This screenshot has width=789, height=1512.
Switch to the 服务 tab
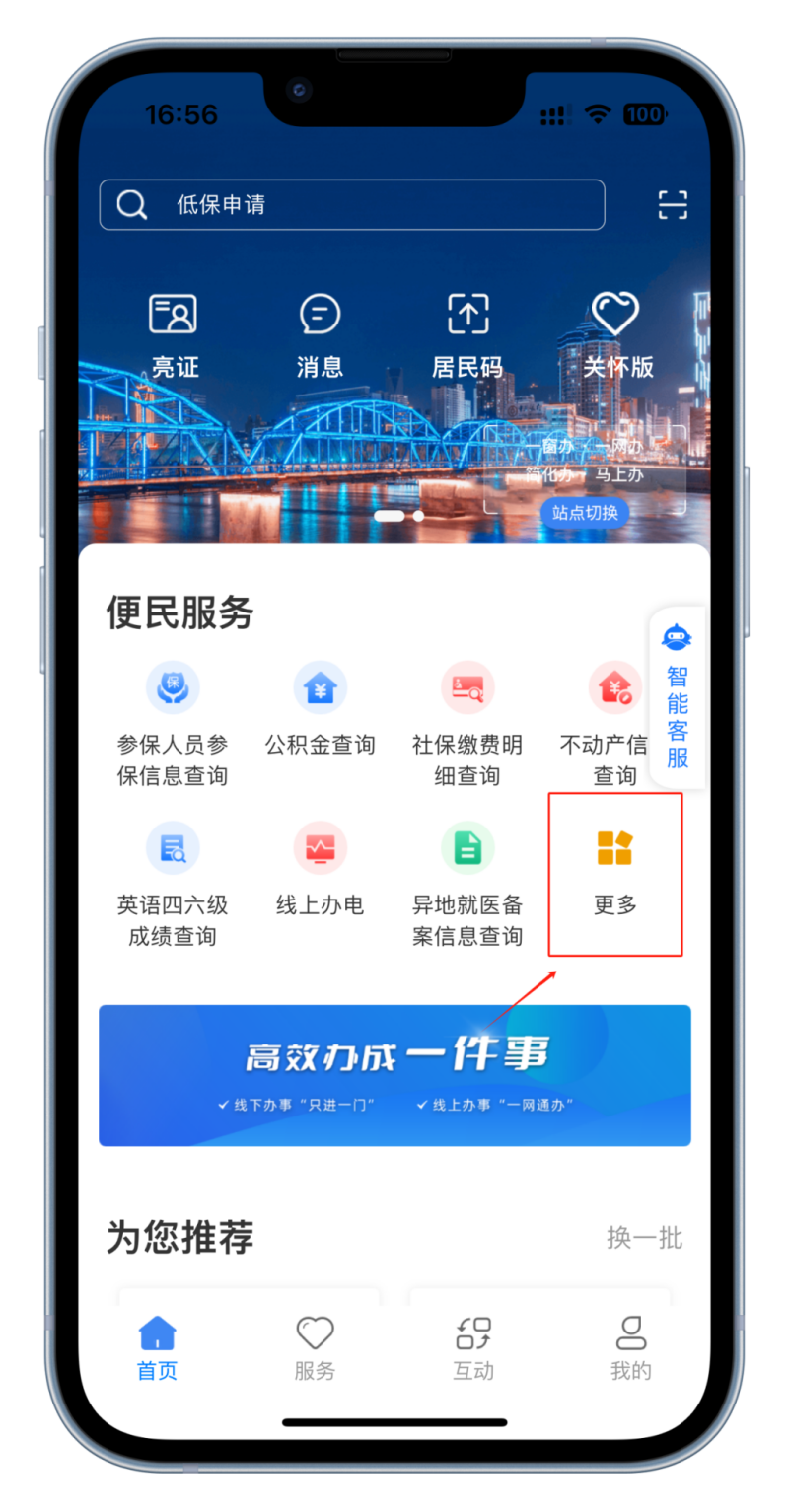click(315, 1348)
